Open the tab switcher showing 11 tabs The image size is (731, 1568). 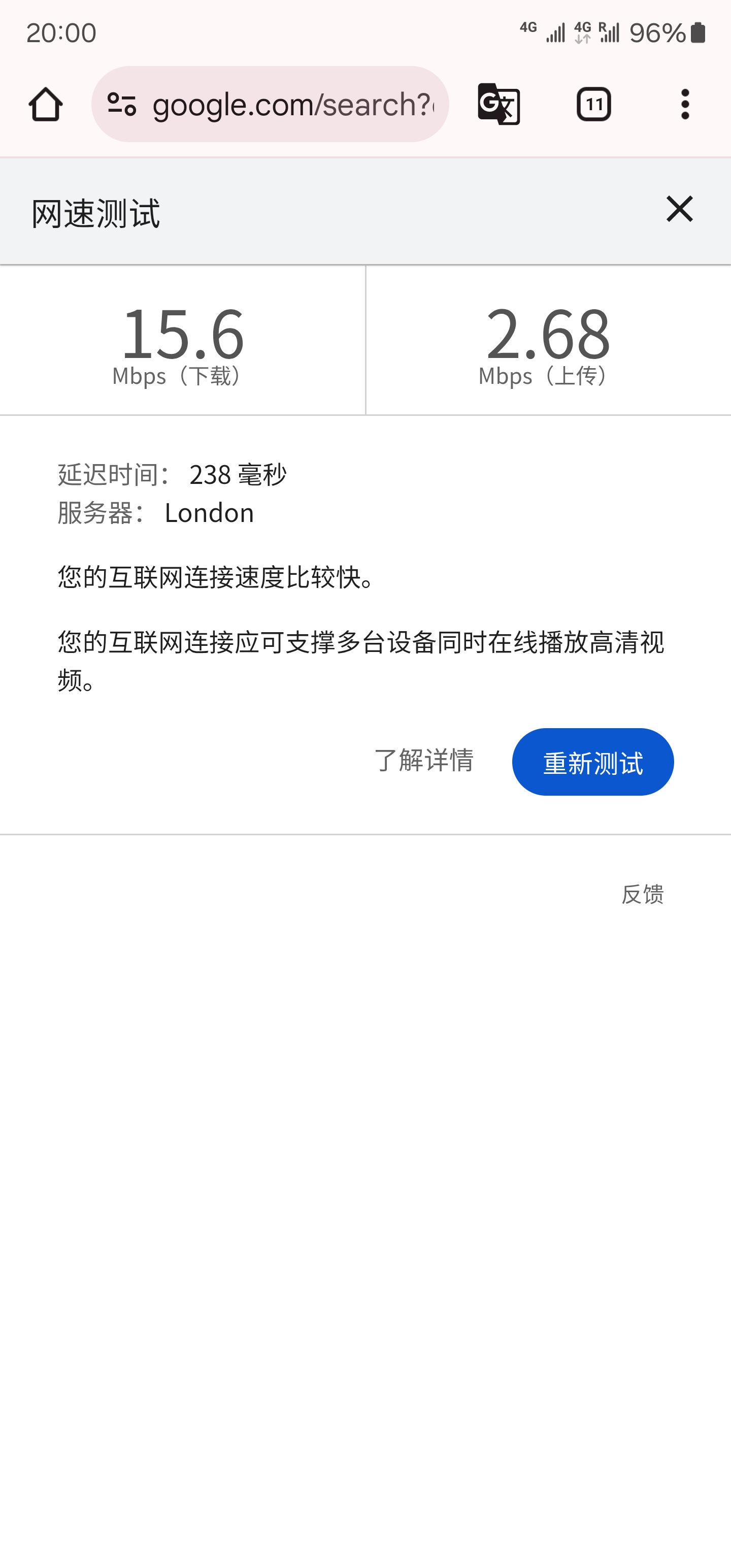tap(594, 104)
